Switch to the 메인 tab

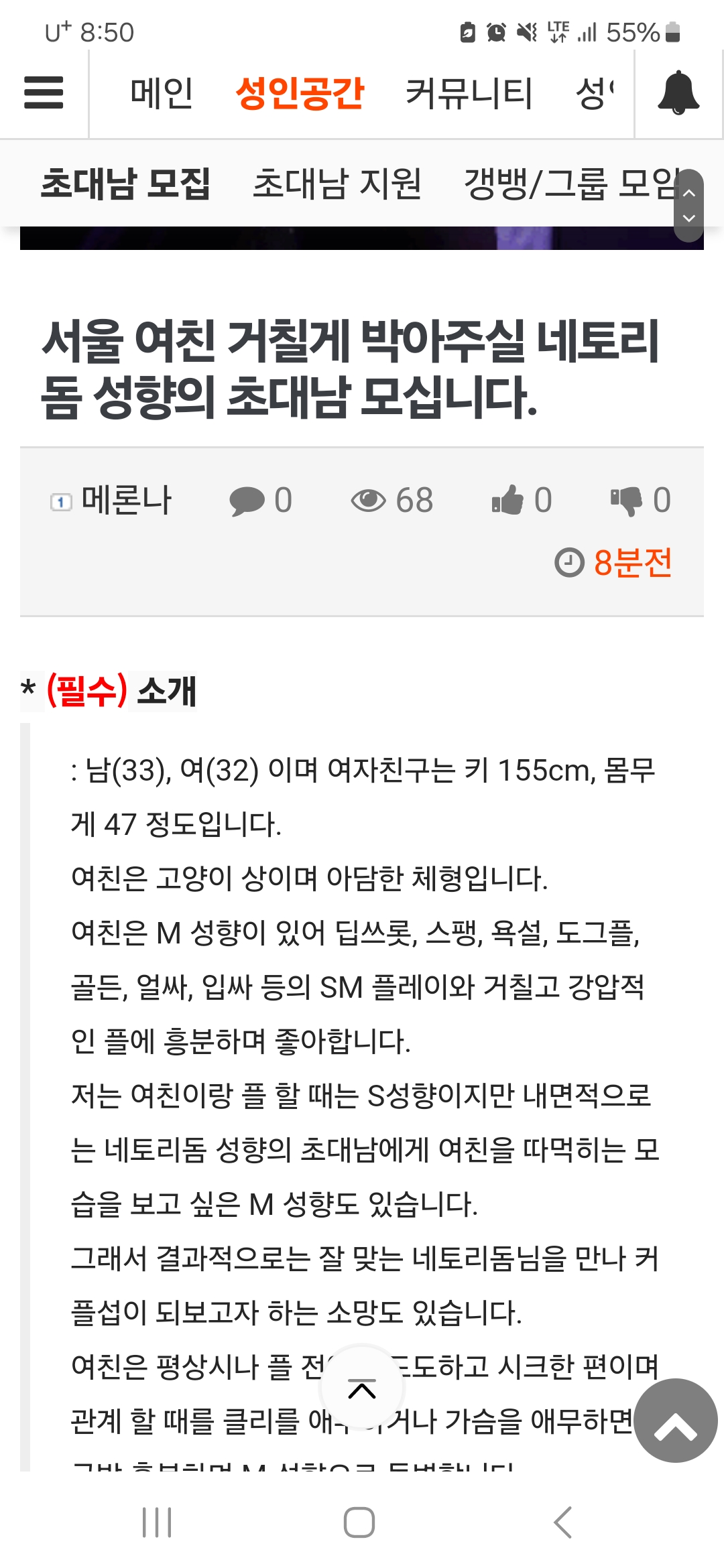[162, 92]
